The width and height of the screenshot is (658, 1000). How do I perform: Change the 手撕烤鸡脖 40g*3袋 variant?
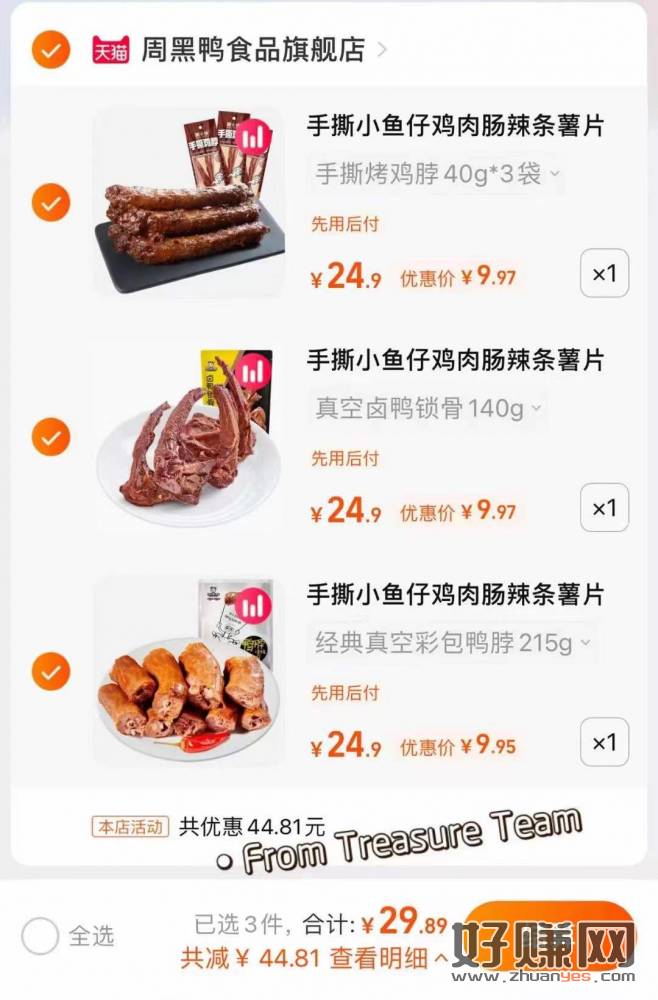pyautogui.click(x=437, y=174)
